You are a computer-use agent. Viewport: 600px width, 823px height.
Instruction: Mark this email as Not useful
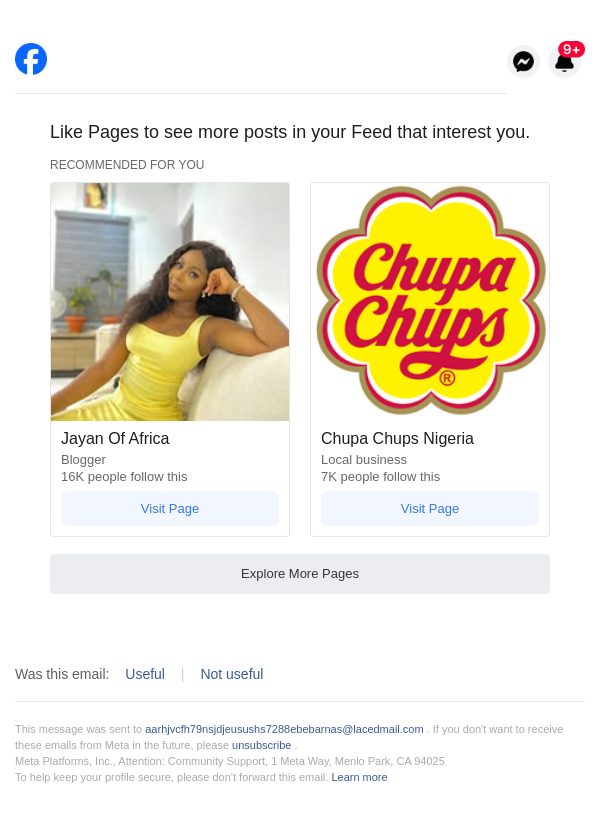coord(232,674)
